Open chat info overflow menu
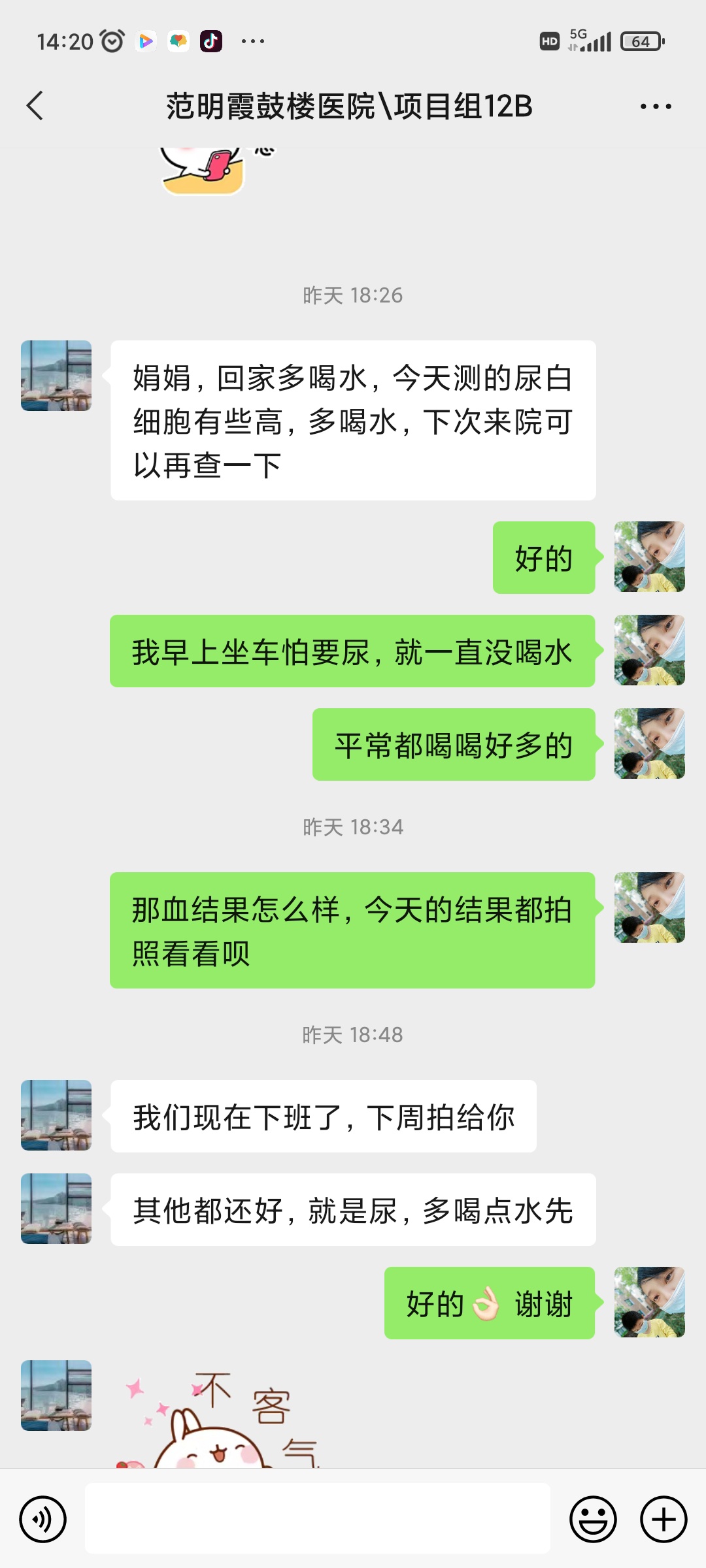The width and height of the screenshot is (706, 1568). click(x=655, y=106)
